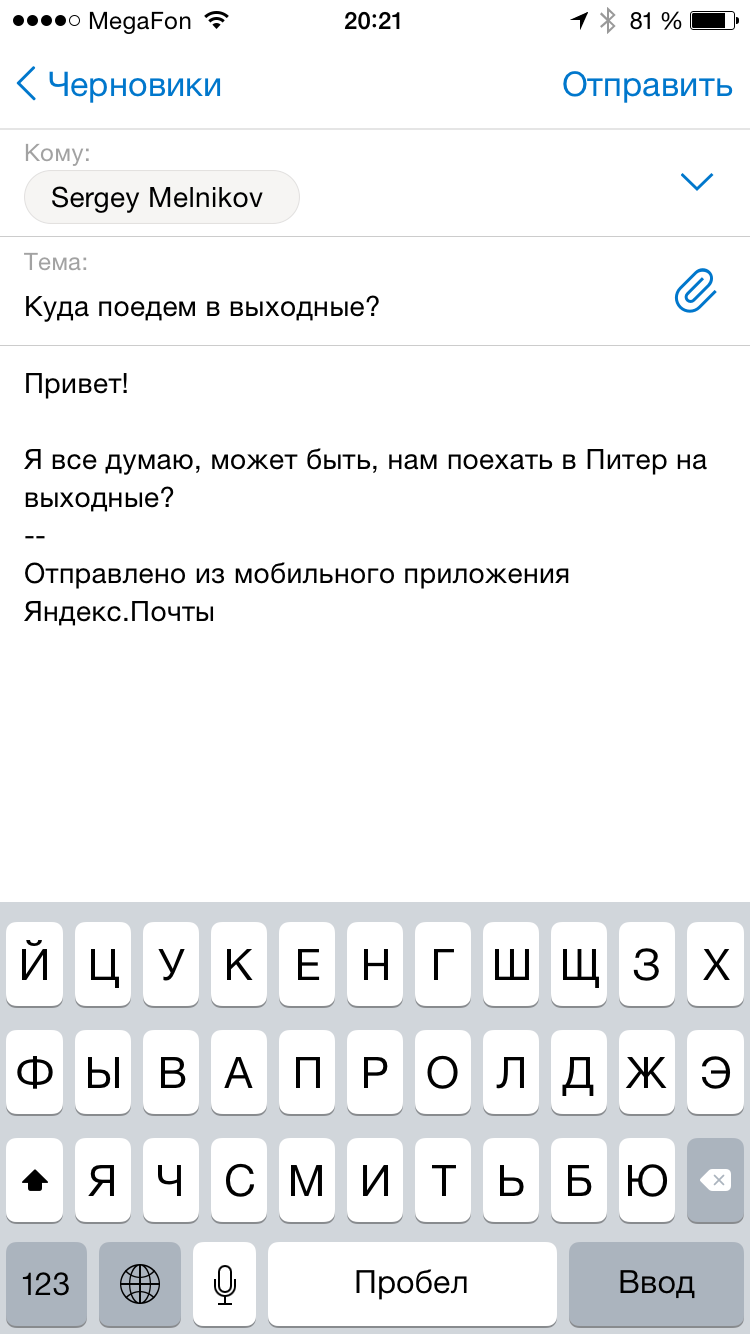Screen dimensions: 750x1334
Task: Go back to Черновики
Action: point(120,85)
